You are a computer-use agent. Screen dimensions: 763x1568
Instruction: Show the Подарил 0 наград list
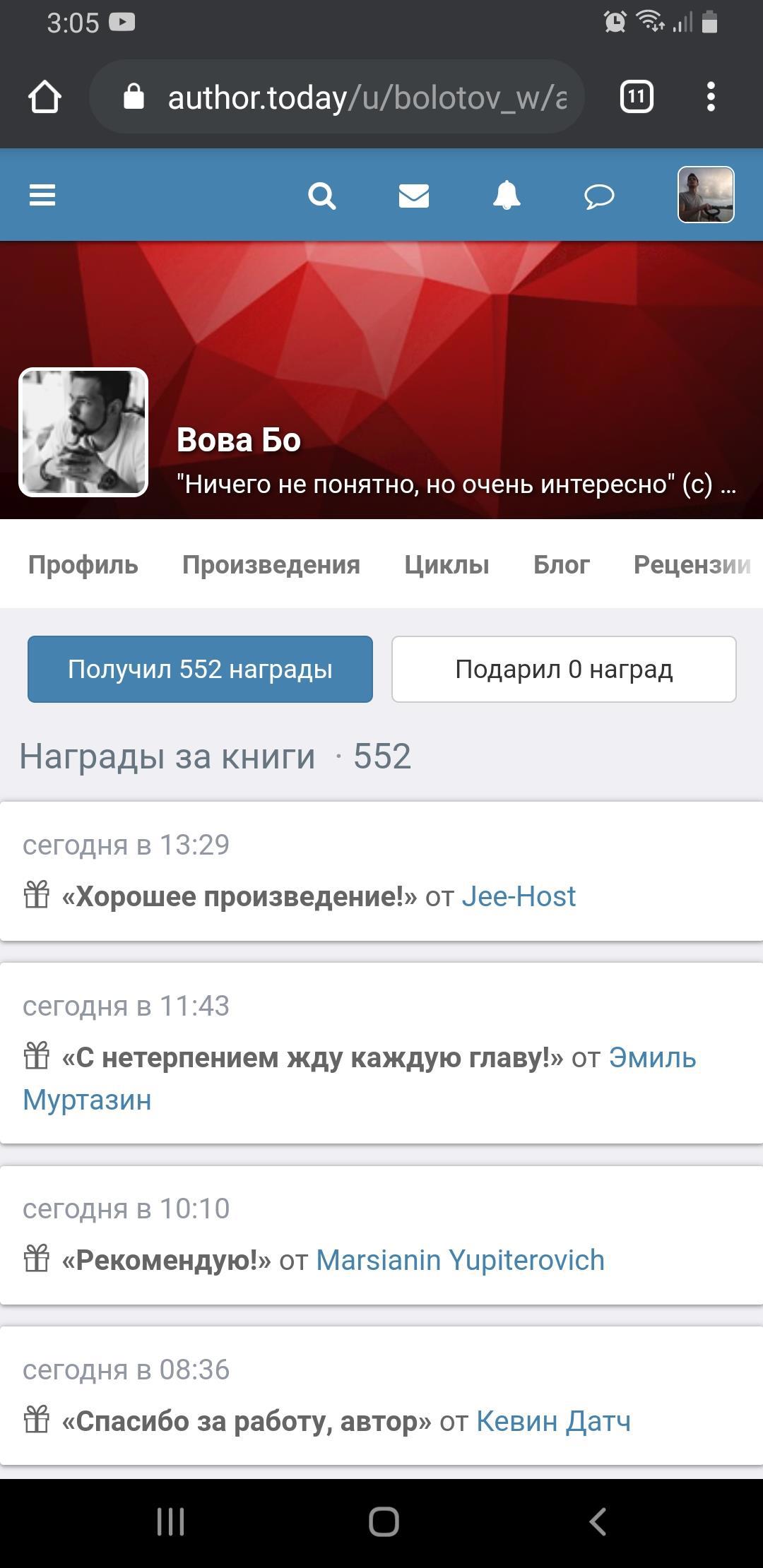click(564, 669)
